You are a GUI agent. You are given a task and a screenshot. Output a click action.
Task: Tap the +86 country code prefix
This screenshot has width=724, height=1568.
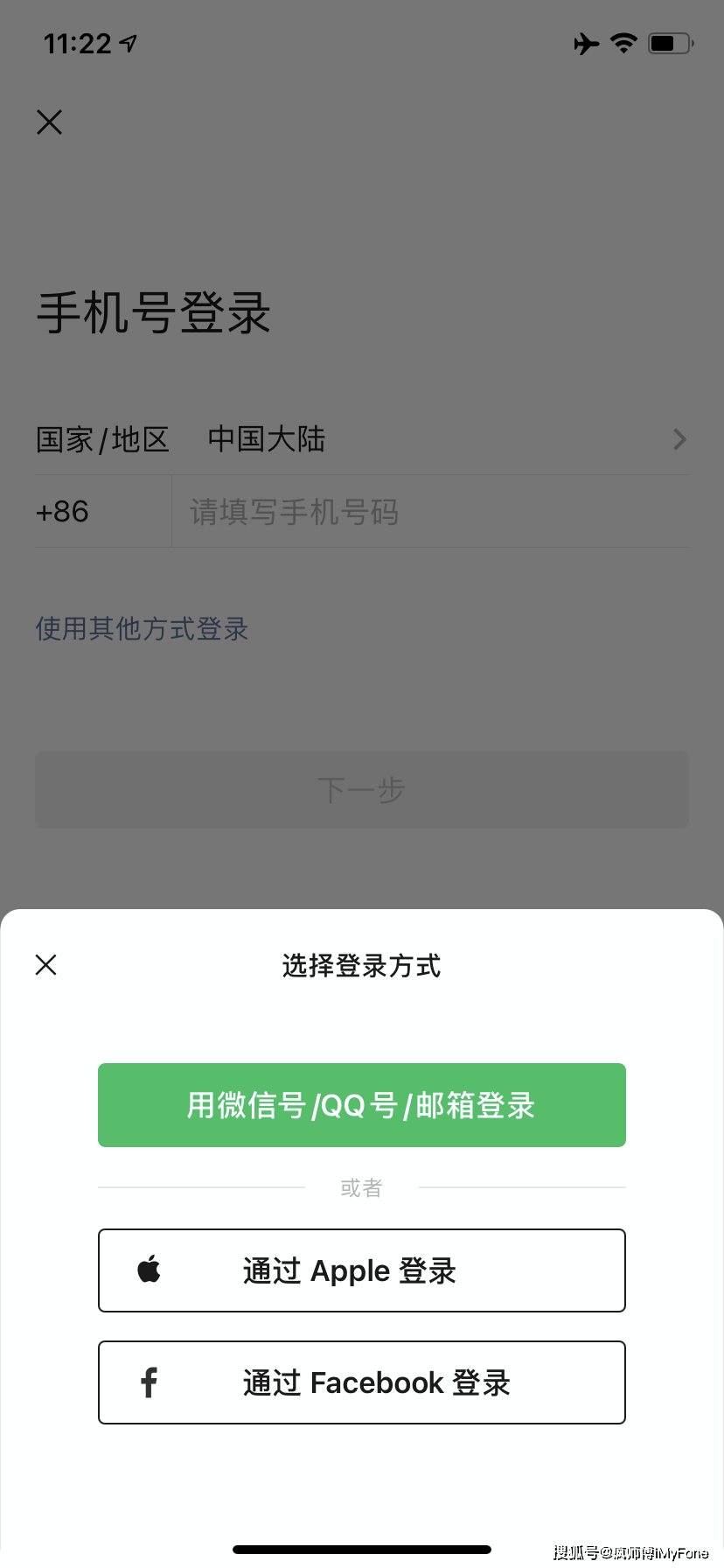point(61,511)
